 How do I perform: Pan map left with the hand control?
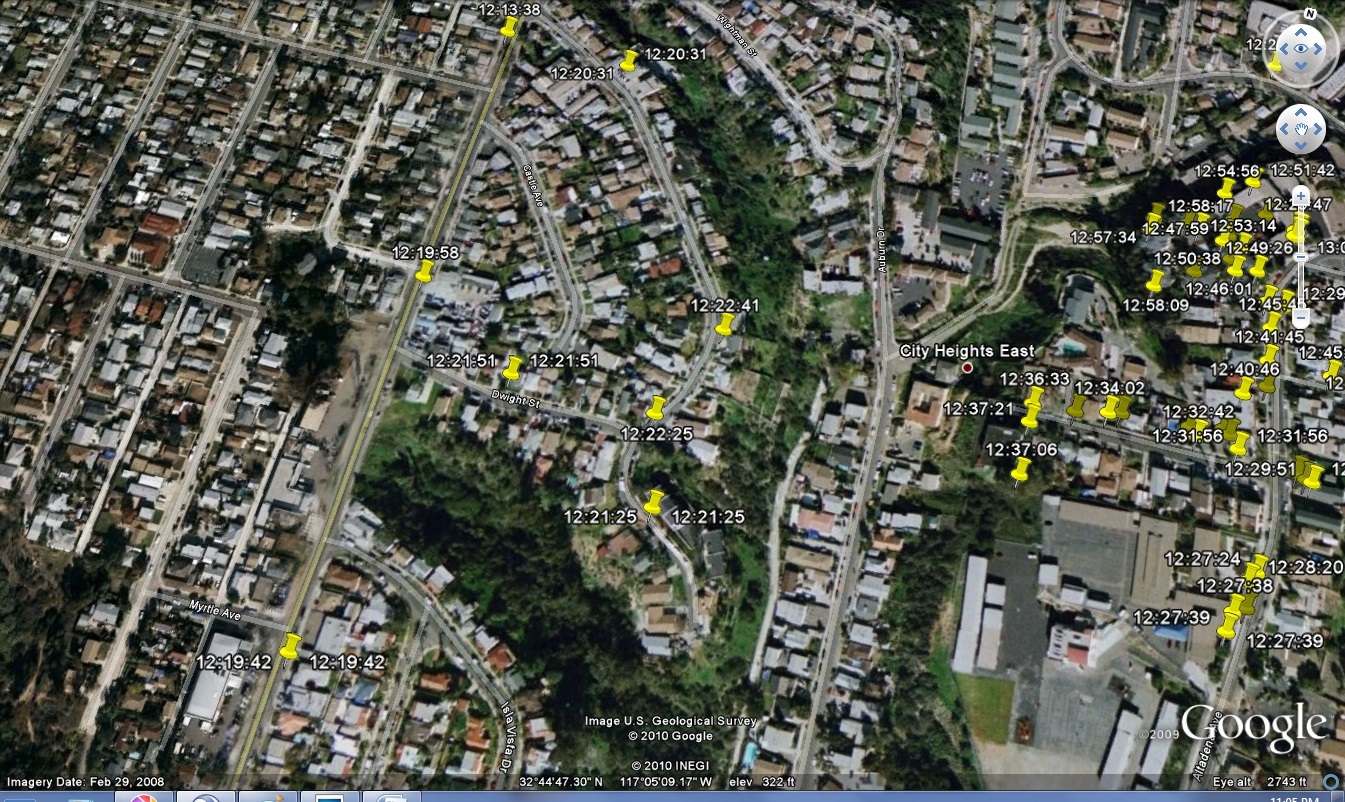1284,129
